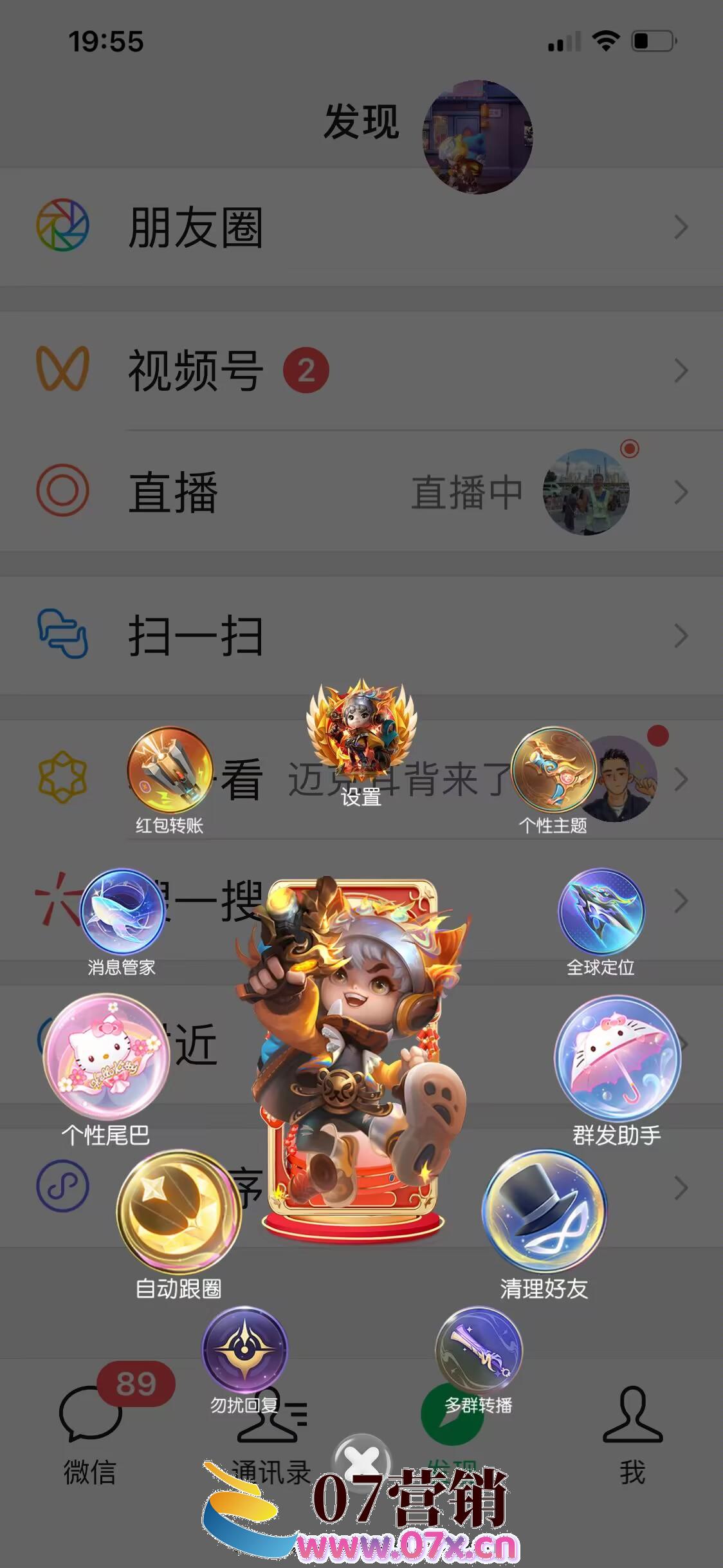Open the 多群转播 feature
This screenshot has width=723, height=1568.
479,1349
